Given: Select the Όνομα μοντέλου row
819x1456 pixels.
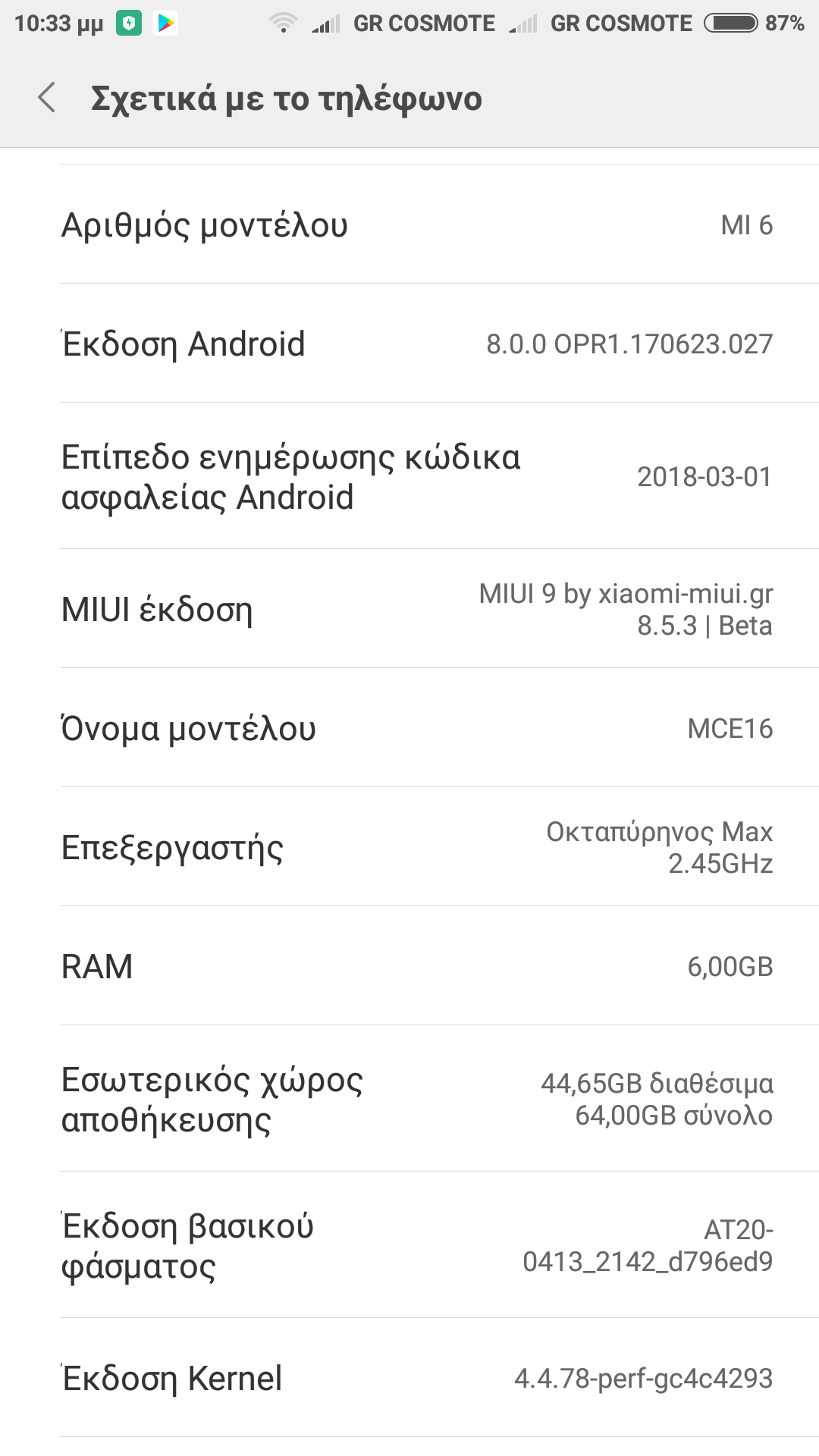Looking at the screenshot, I should point(409,728).
